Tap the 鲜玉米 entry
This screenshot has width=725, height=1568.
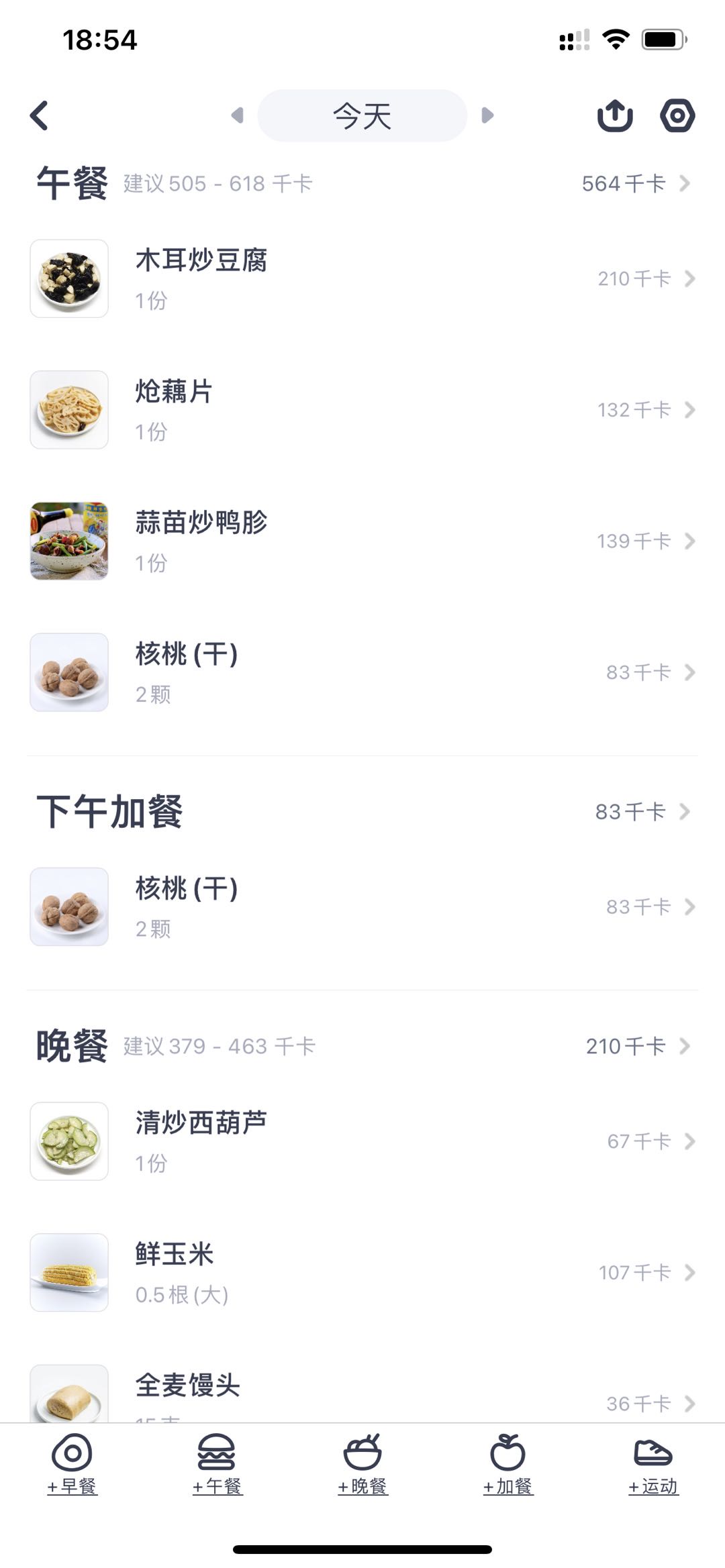[362, 1273]
